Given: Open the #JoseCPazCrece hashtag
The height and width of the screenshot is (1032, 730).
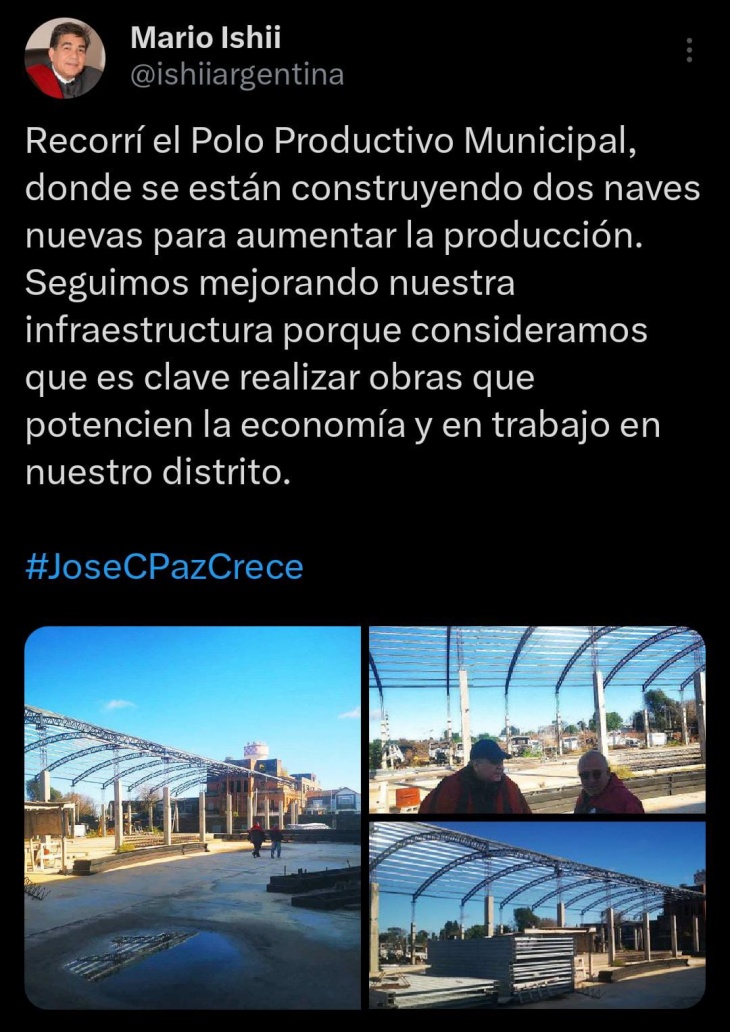Looking at the screenshot, I should pyautogui.click(x=164, y=568).
